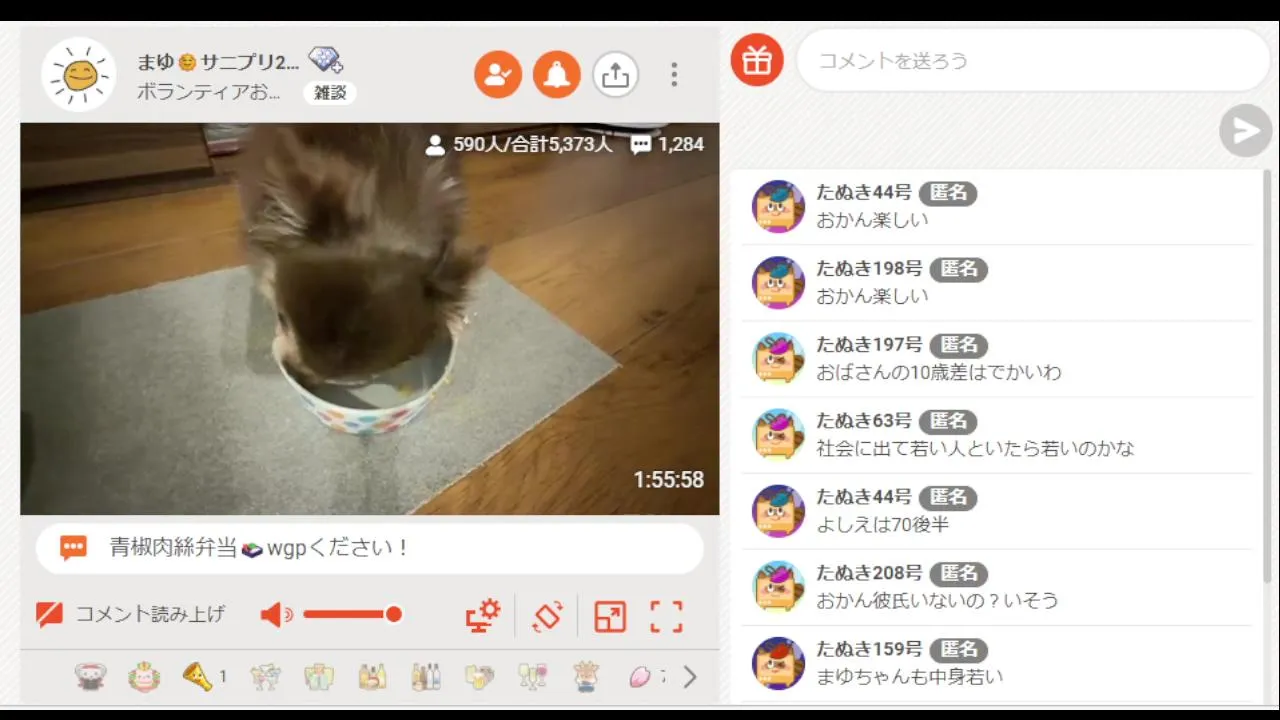This screenshot has height=720, width=1280.
Task: Open the streamer's sun avatar profile
Action: coord(79,74)
